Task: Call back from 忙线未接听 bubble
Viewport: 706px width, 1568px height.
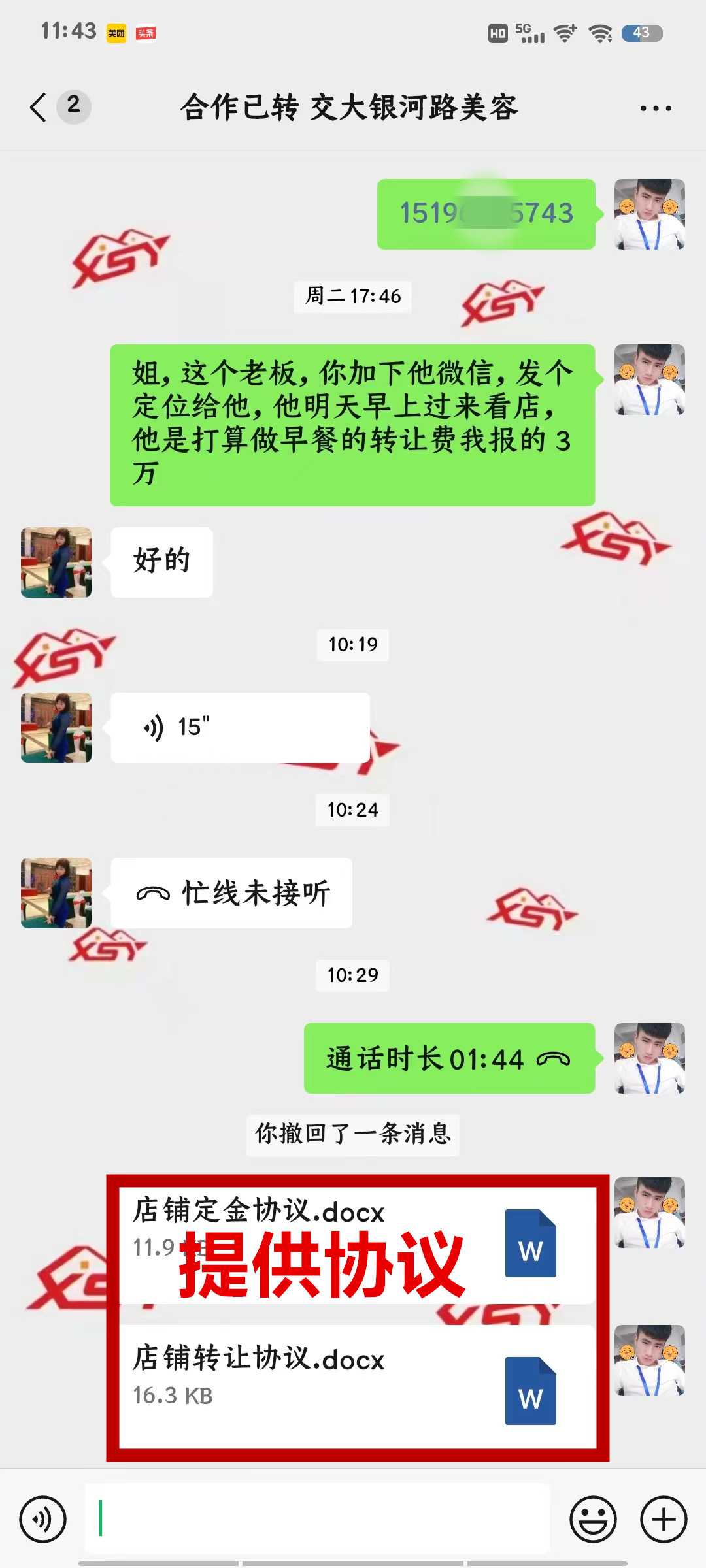Action: [231, 893]
